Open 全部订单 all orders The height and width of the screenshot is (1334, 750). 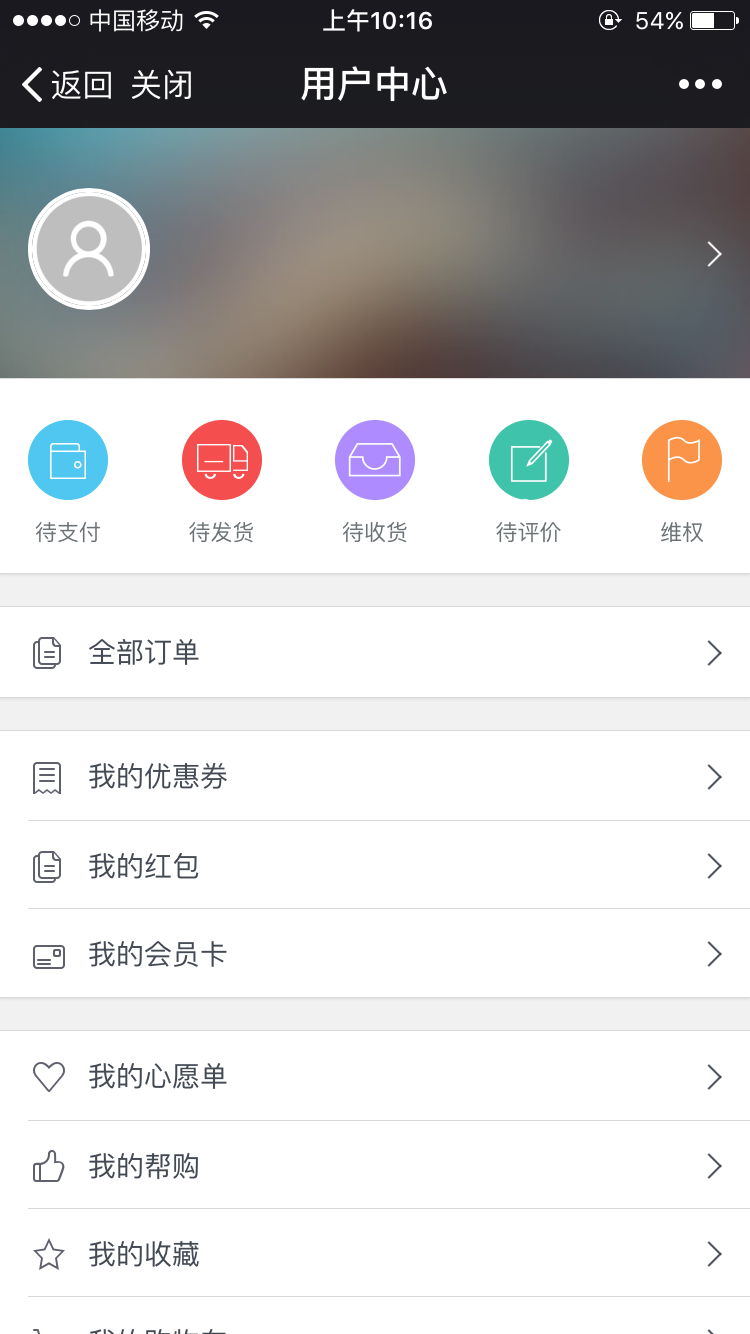(x=375, y=653)
